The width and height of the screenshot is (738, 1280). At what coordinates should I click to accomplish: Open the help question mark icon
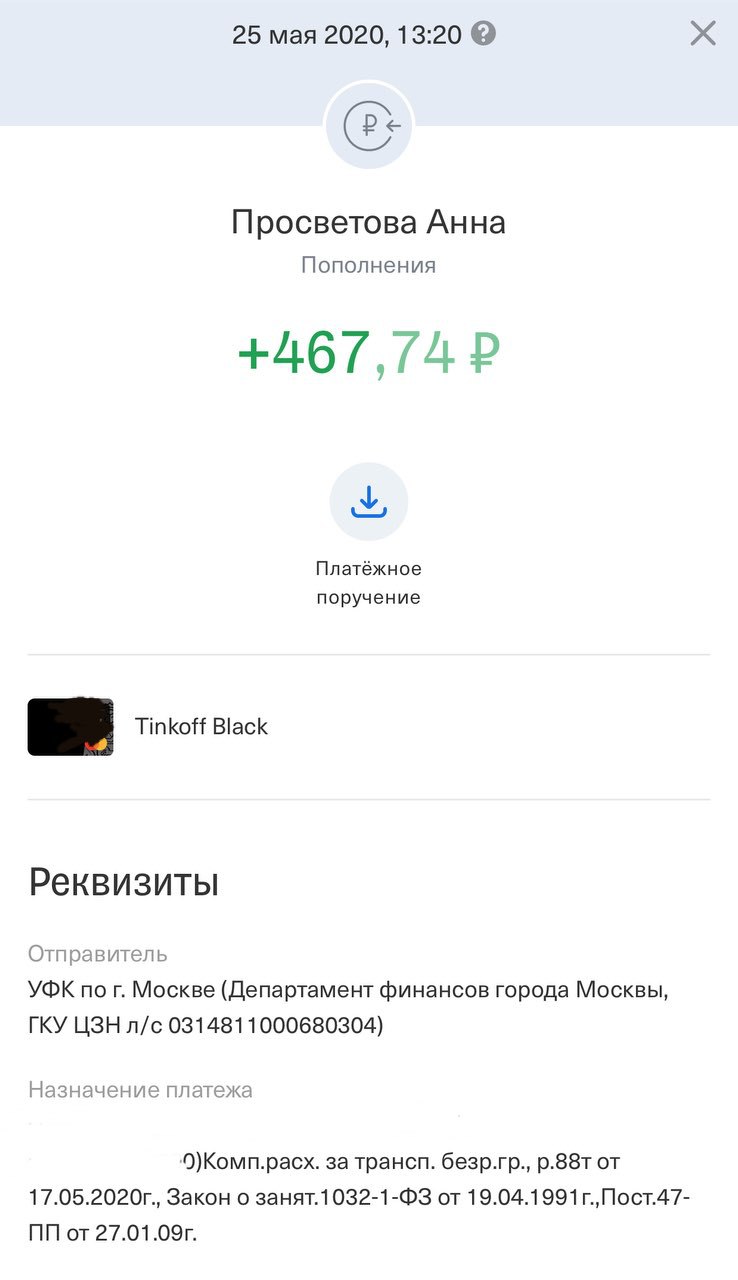point(484,34)
